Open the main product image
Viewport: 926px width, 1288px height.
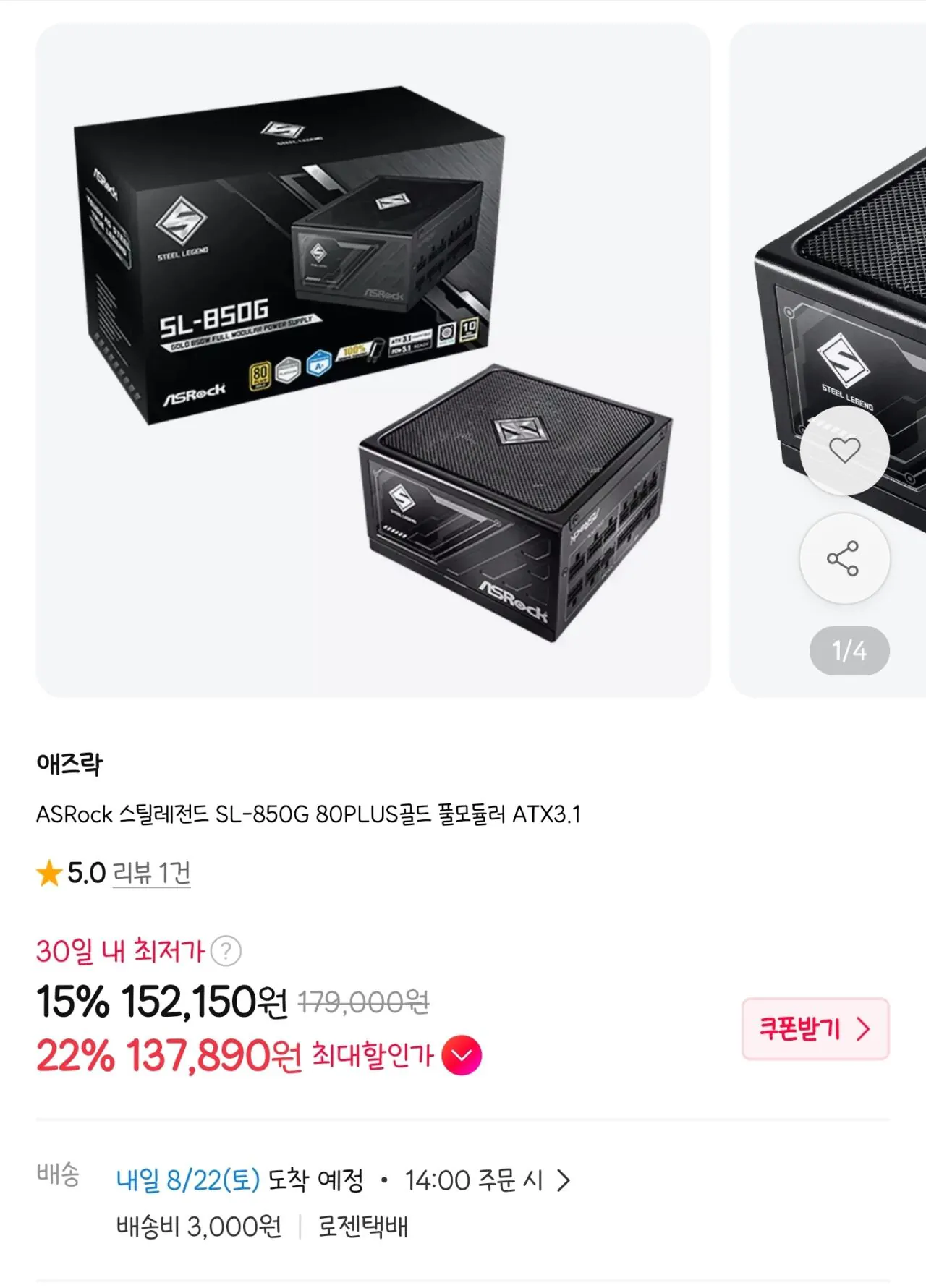[373, 360]
